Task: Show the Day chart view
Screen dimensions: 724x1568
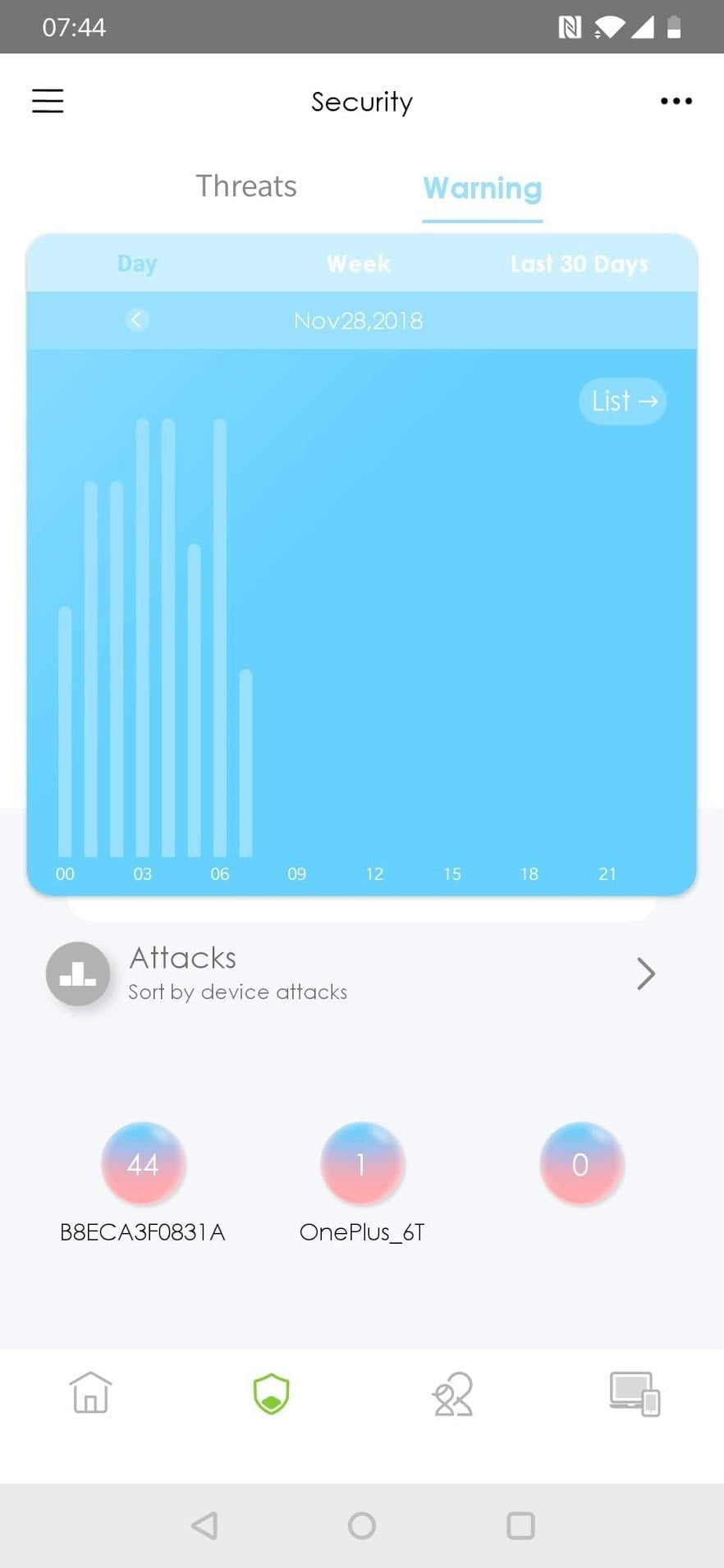Action: click(x=137, y=264)
